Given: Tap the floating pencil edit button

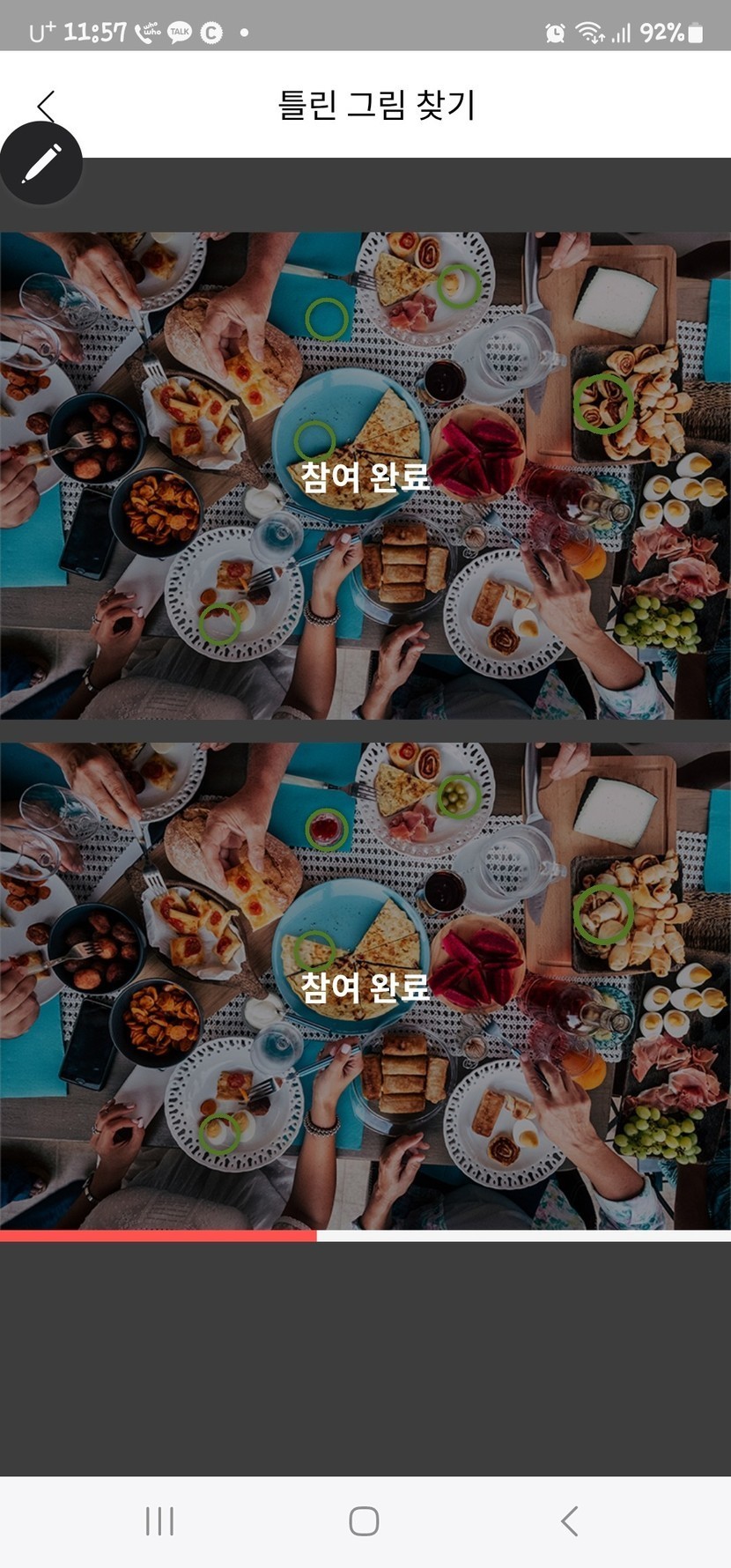Looking at the screenshot, I should pyautogui.click(x=41, y=164).
